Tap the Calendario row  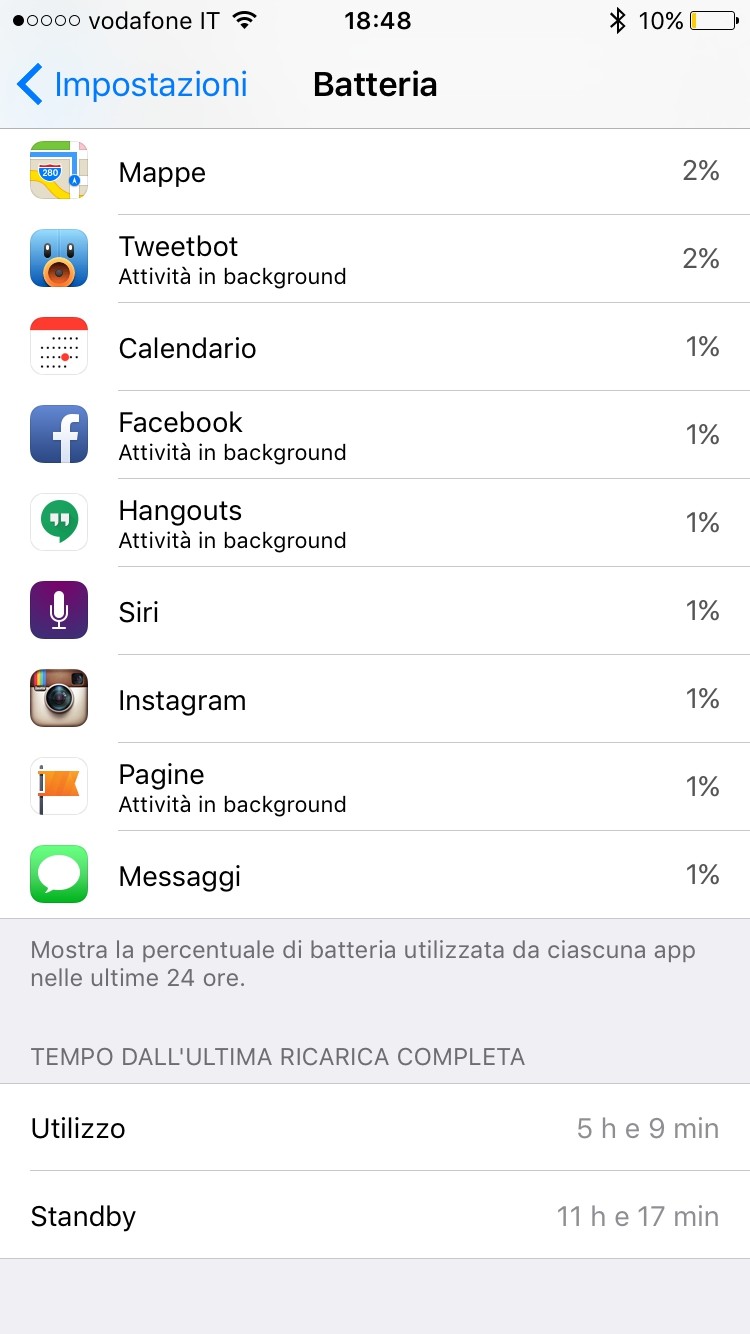(x=375, y=347)
